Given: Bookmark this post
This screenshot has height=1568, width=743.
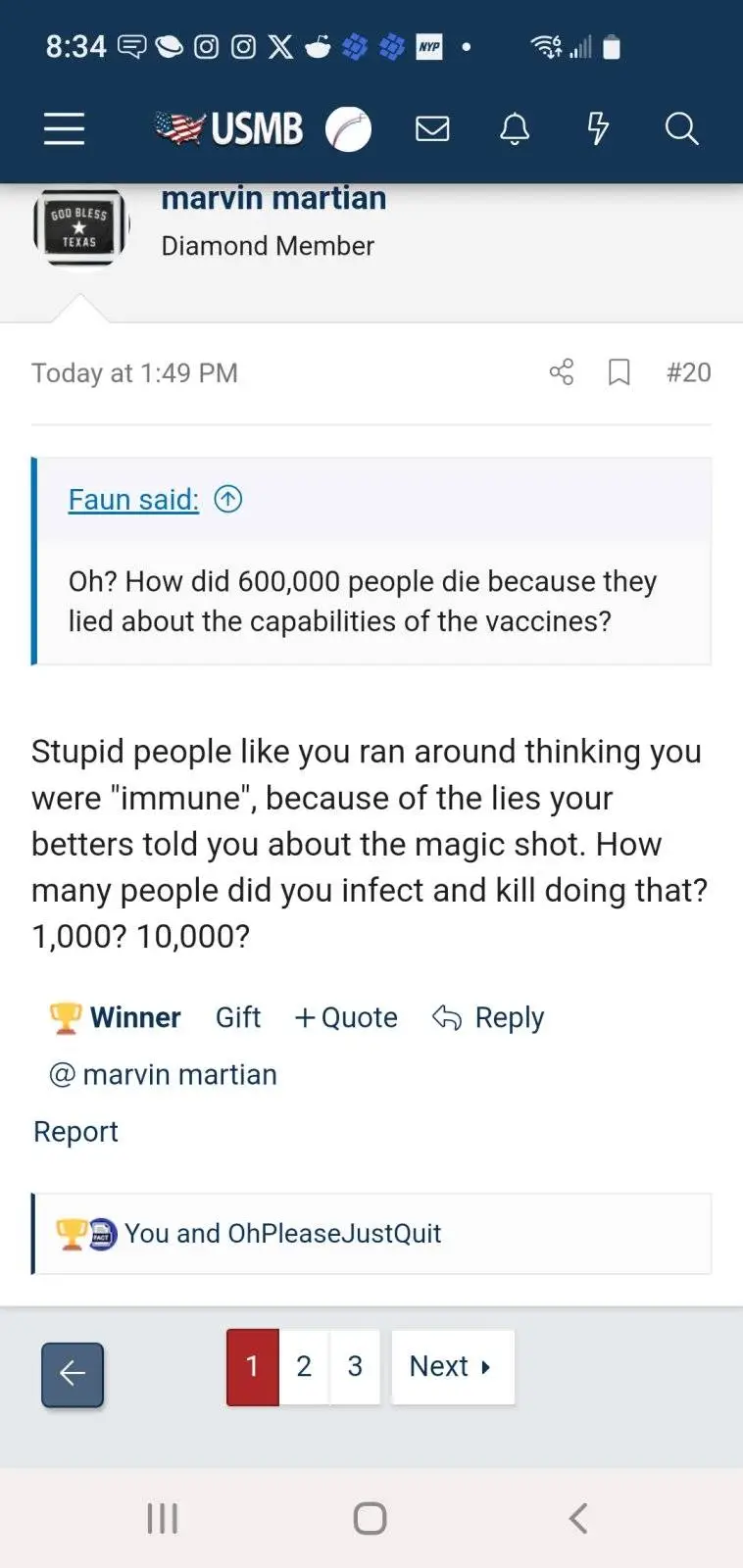Looking at the screenshot, I should point(619,372).
